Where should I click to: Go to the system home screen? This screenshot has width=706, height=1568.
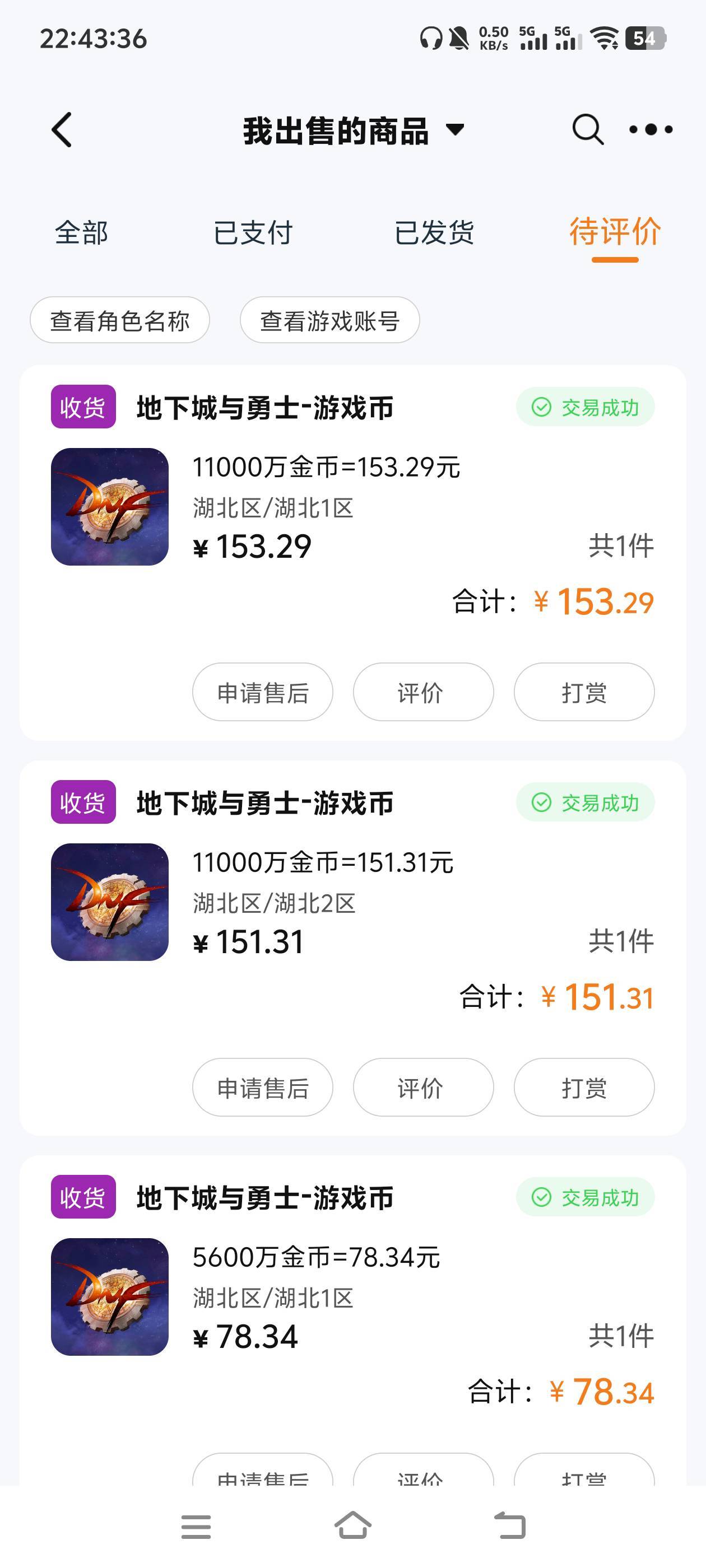click(x=354, y=1526)
